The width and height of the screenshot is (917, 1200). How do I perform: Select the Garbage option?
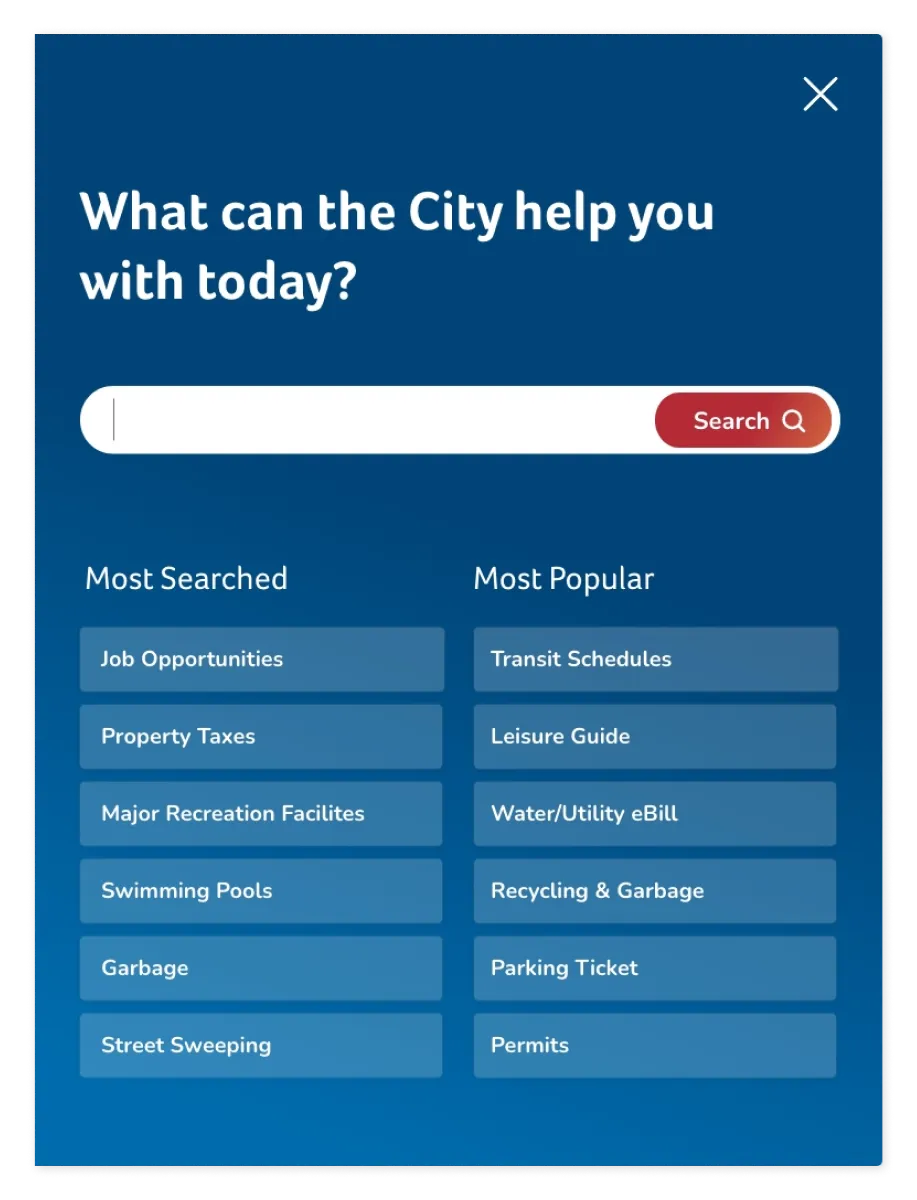tap(261, 968)
